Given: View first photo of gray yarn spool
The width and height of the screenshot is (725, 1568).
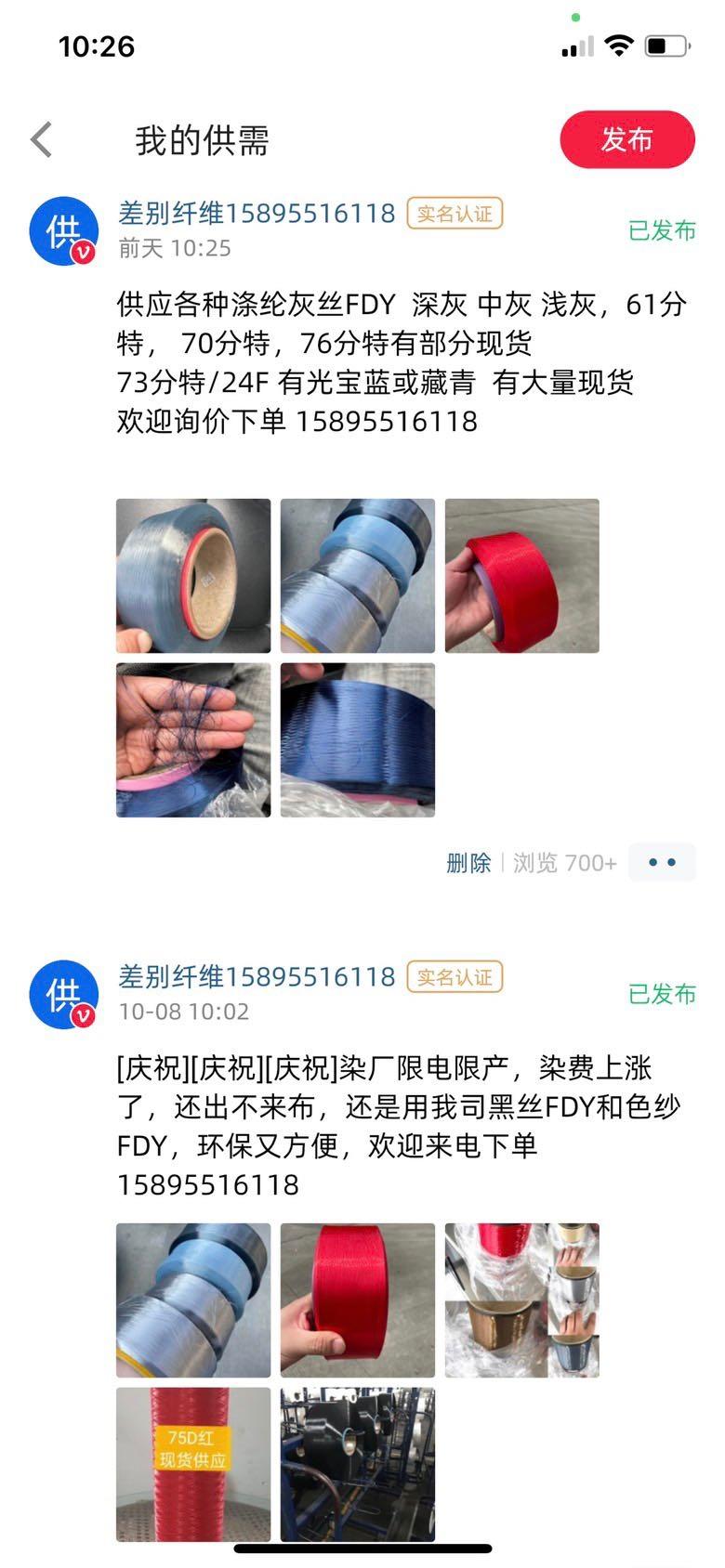Looking at the screenshot, I should (193, 576).
